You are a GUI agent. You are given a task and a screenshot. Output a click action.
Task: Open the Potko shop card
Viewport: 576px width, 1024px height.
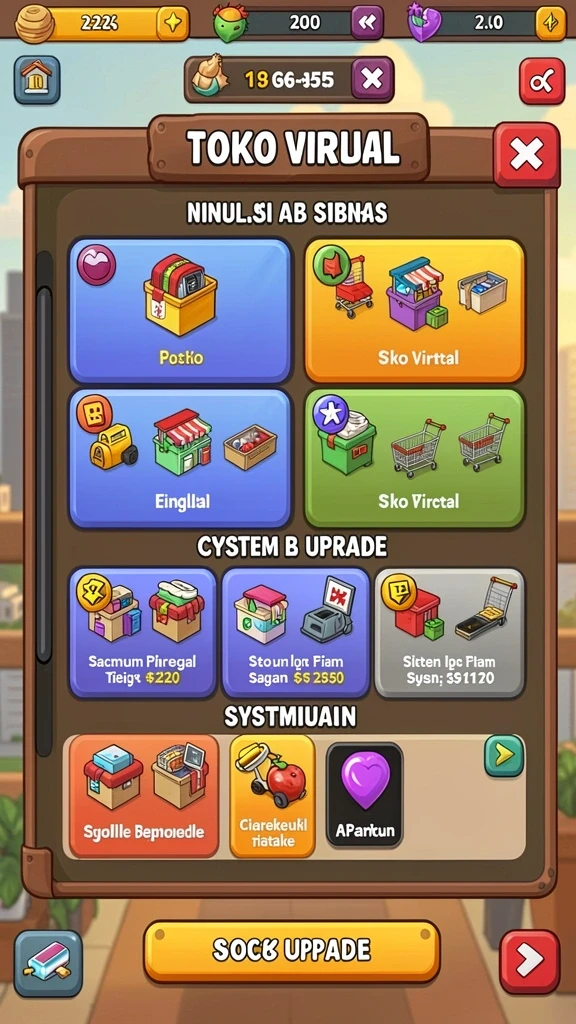(x=180, y=310)
